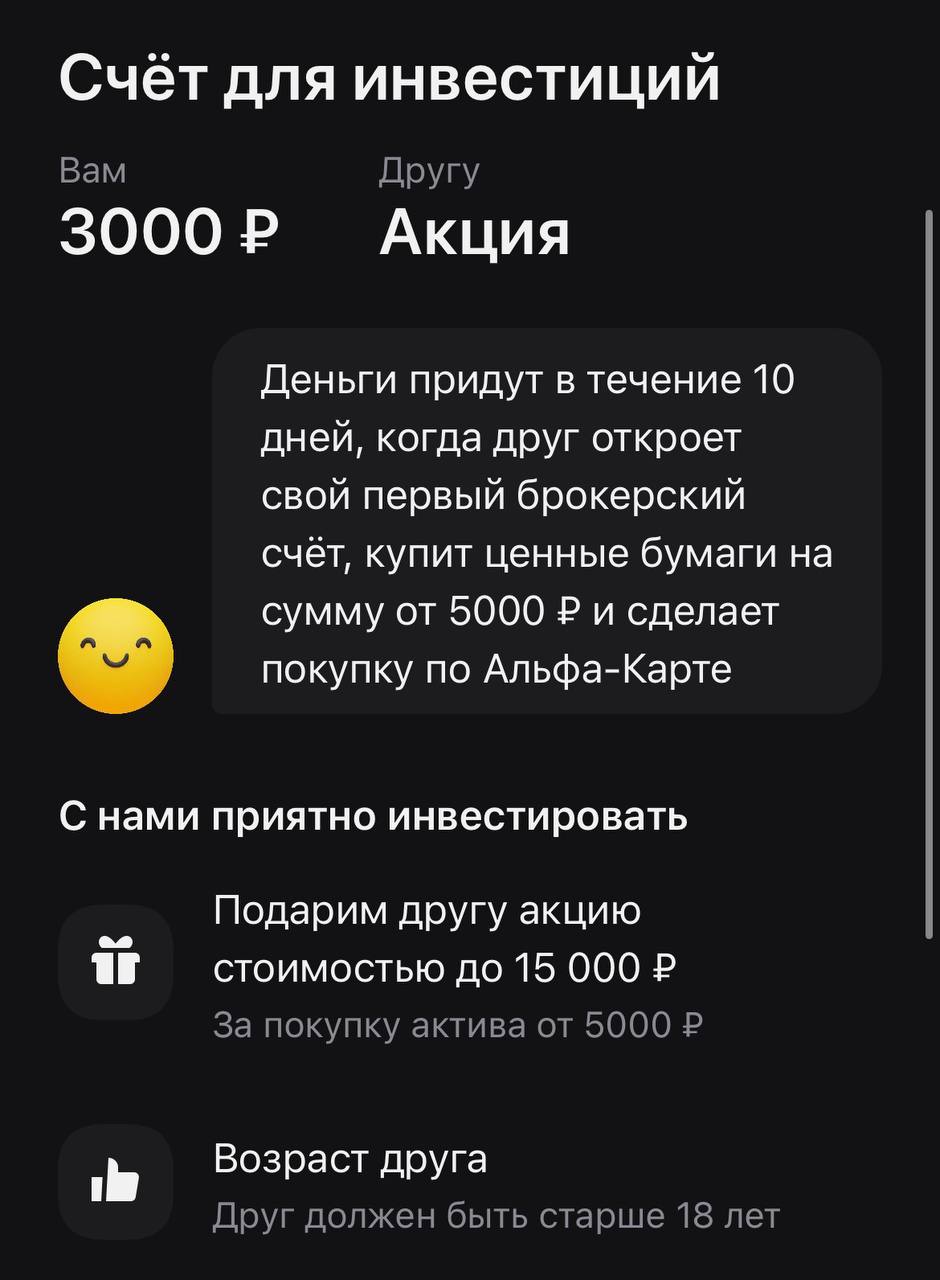Image resolution: width=940 pixels, height=1280 pixels.
Task: Tap 'За покупку актива от 5000 ₽'
Action: pyautogui.click(x=459, y=1023)
